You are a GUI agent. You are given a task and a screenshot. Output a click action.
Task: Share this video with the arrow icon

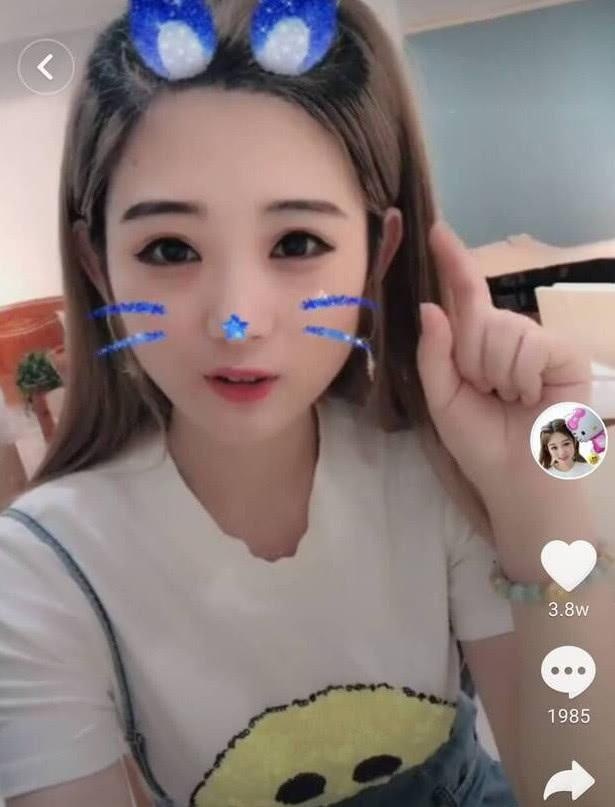(570, 781)
